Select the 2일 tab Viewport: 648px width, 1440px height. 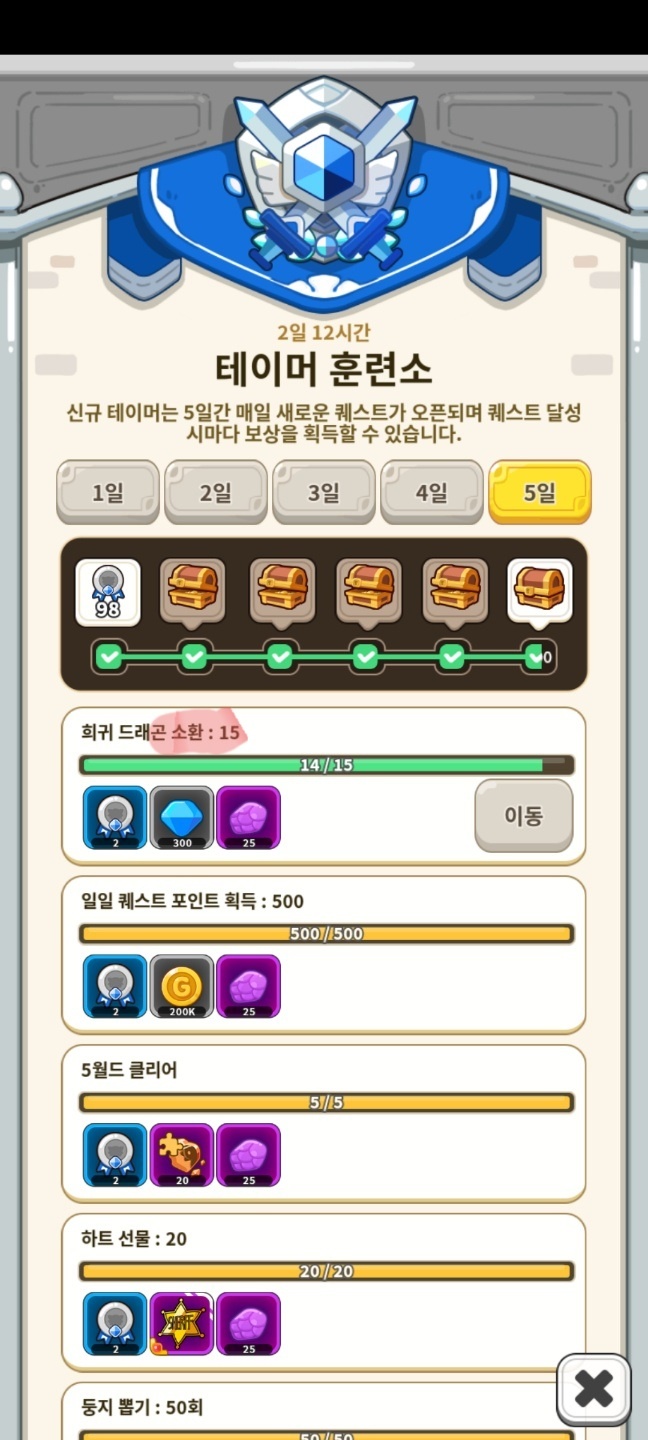[x=215, y=491]
